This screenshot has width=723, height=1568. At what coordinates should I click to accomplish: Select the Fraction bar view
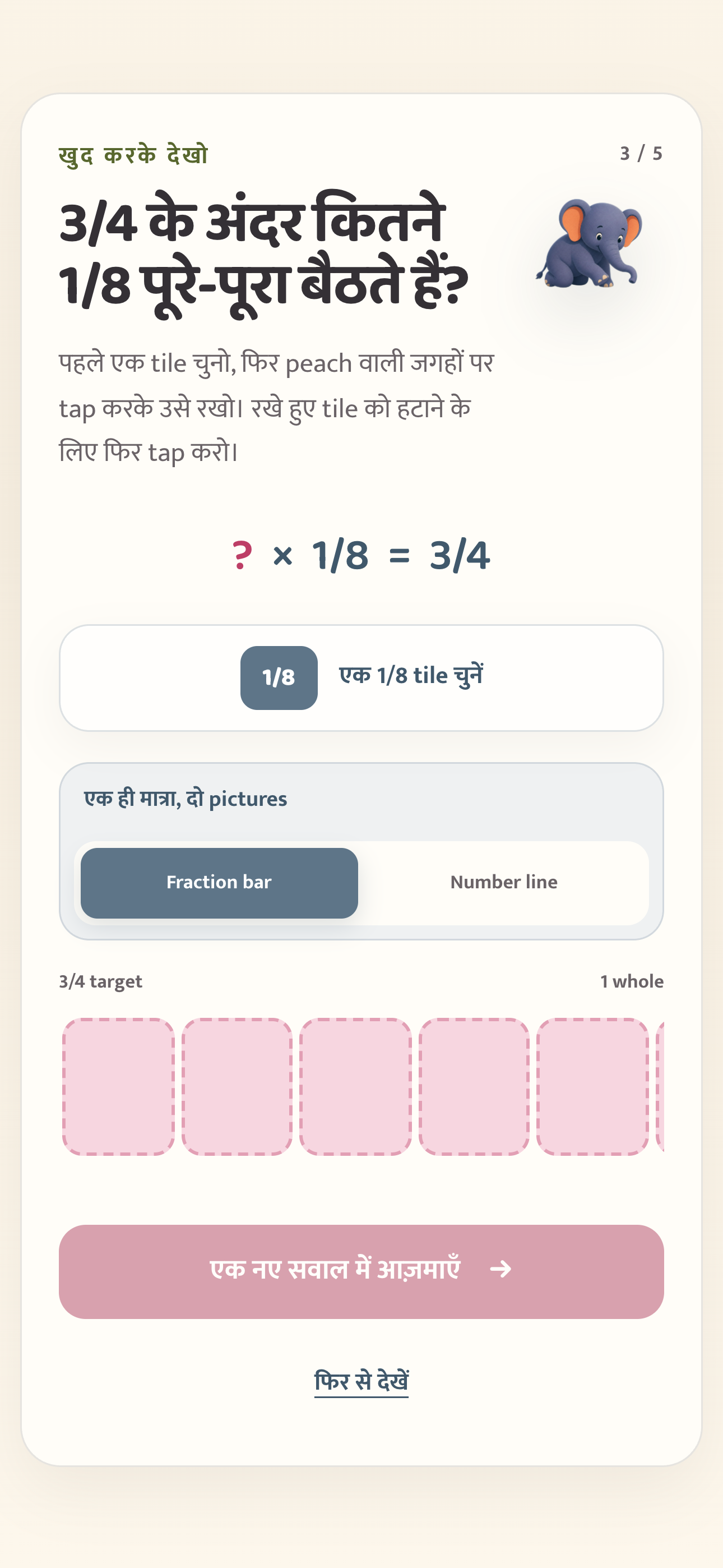219,883
